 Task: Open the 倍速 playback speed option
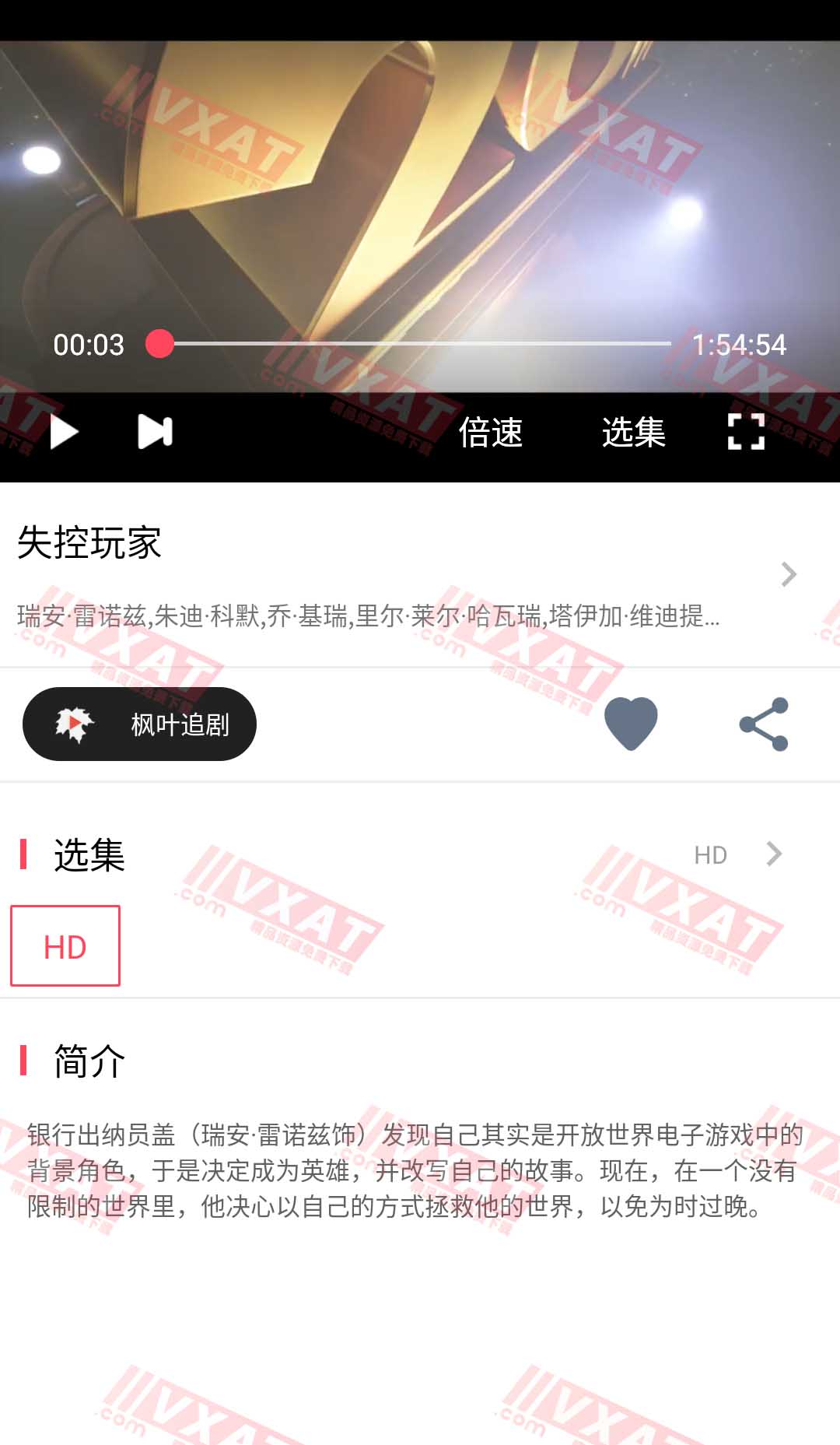pyautogui.click(x=490, y=433)
